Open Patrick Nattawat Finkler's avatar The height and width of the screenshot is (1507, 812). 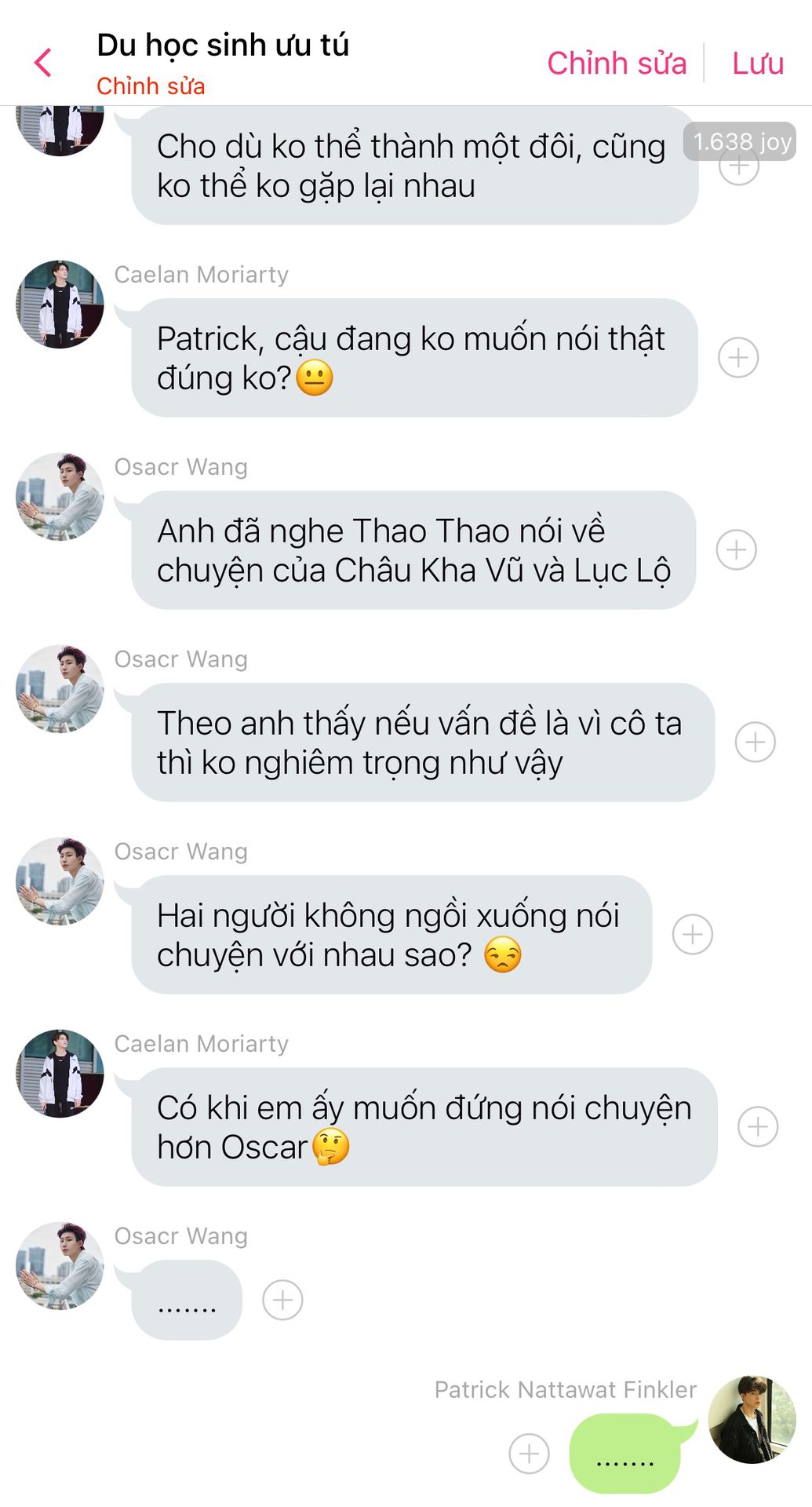tap(752, 1420)
